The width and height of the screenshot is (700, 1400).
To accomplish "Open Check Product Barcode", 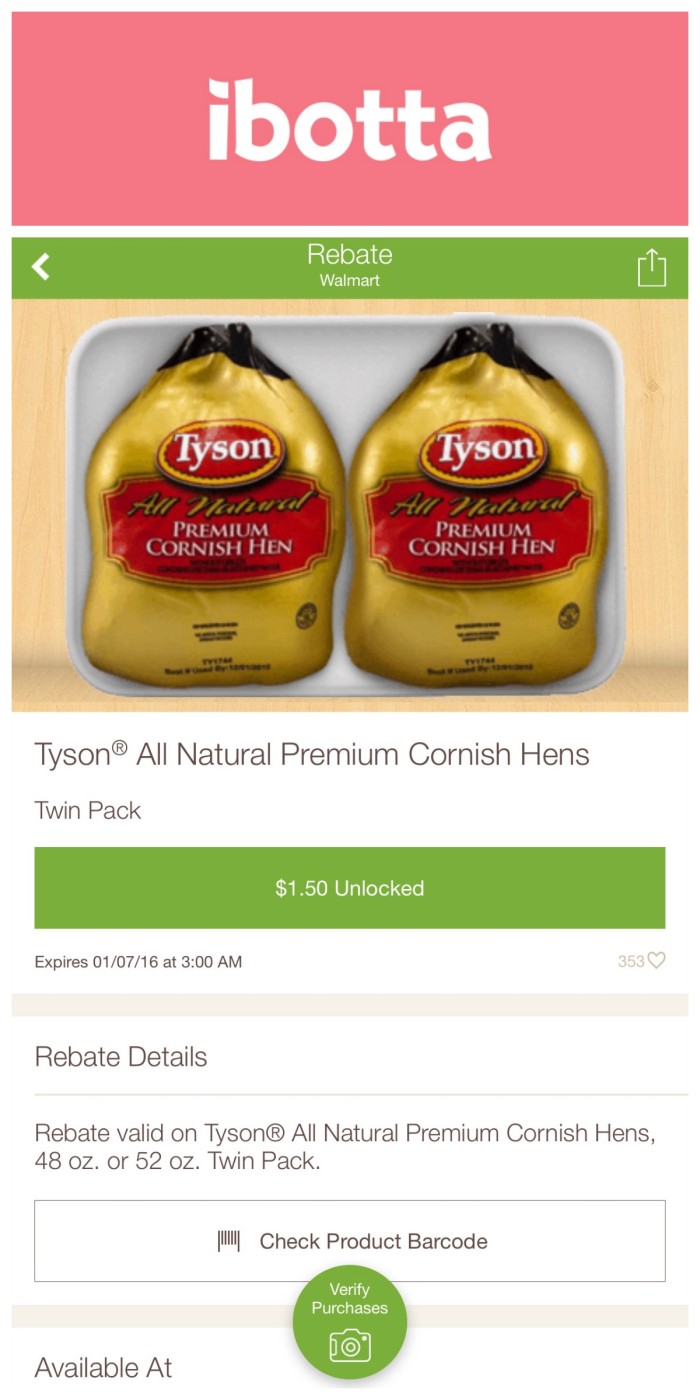I will [x=349, y=1241].
